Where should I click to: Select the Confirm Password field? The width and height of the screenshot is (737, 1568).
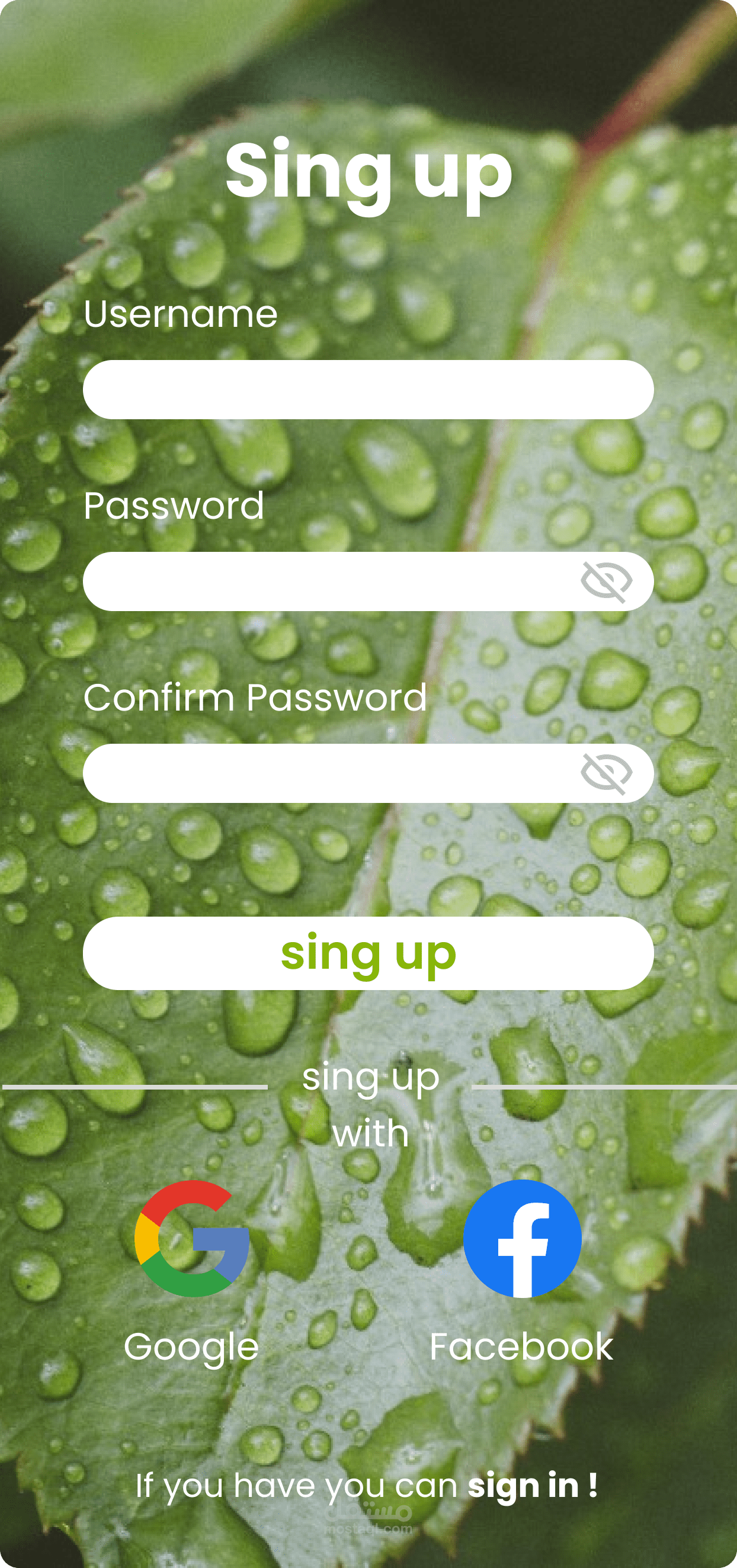tap(329, 773)
